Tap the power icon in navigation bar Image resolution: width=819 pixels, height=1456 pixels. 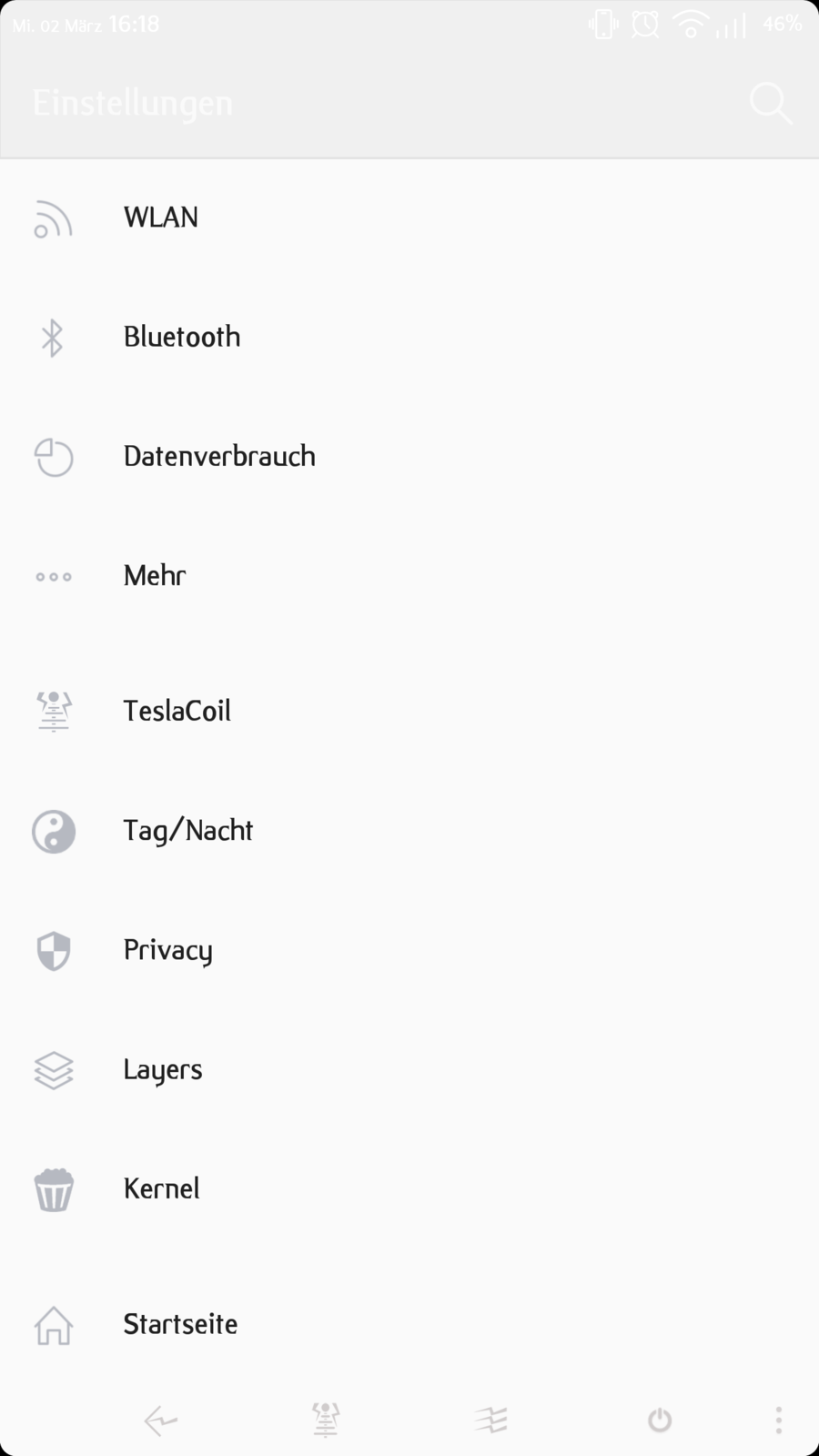[660, 1420]
